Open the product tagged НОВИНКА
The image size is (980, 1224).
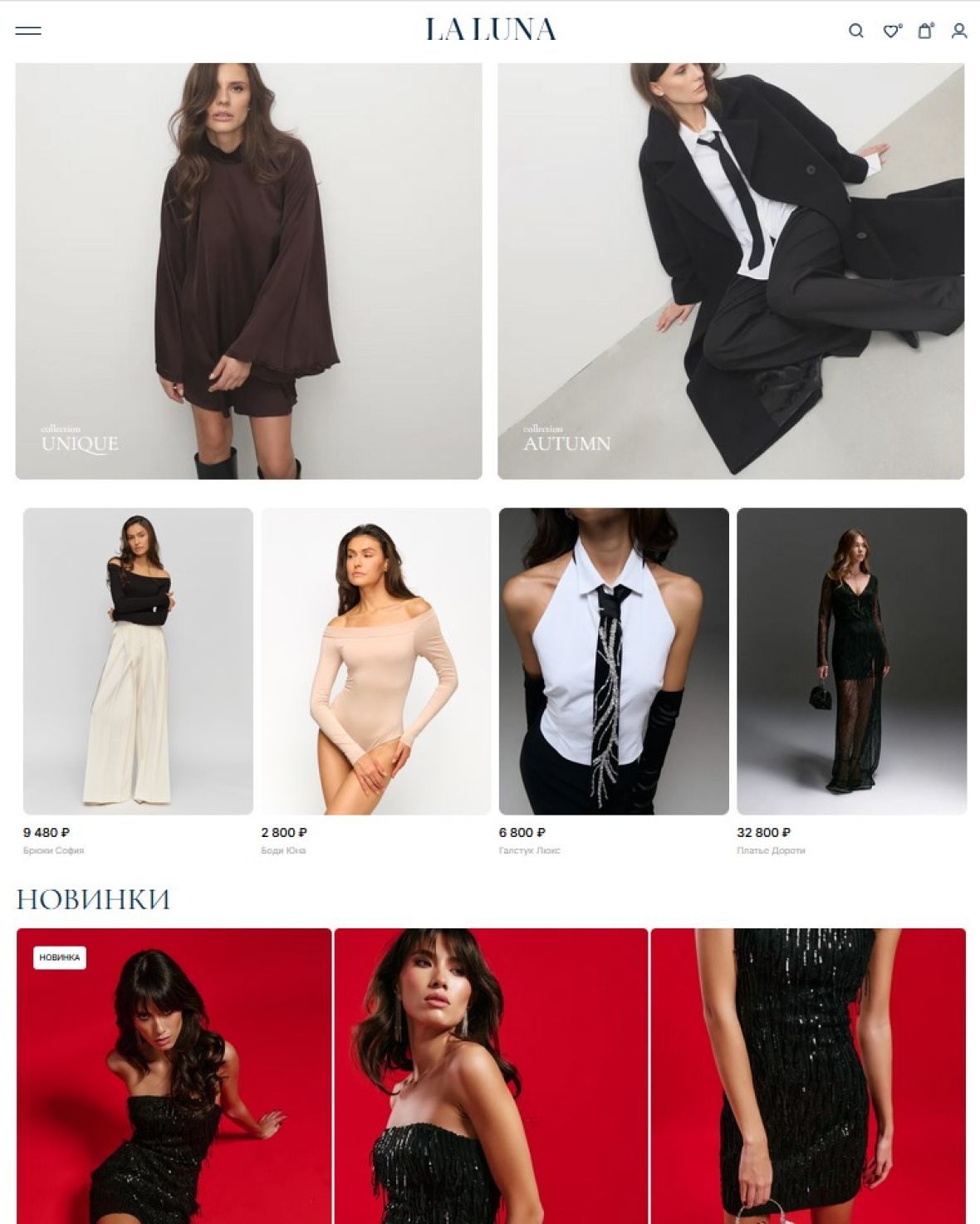click(x=174, y=1080)
